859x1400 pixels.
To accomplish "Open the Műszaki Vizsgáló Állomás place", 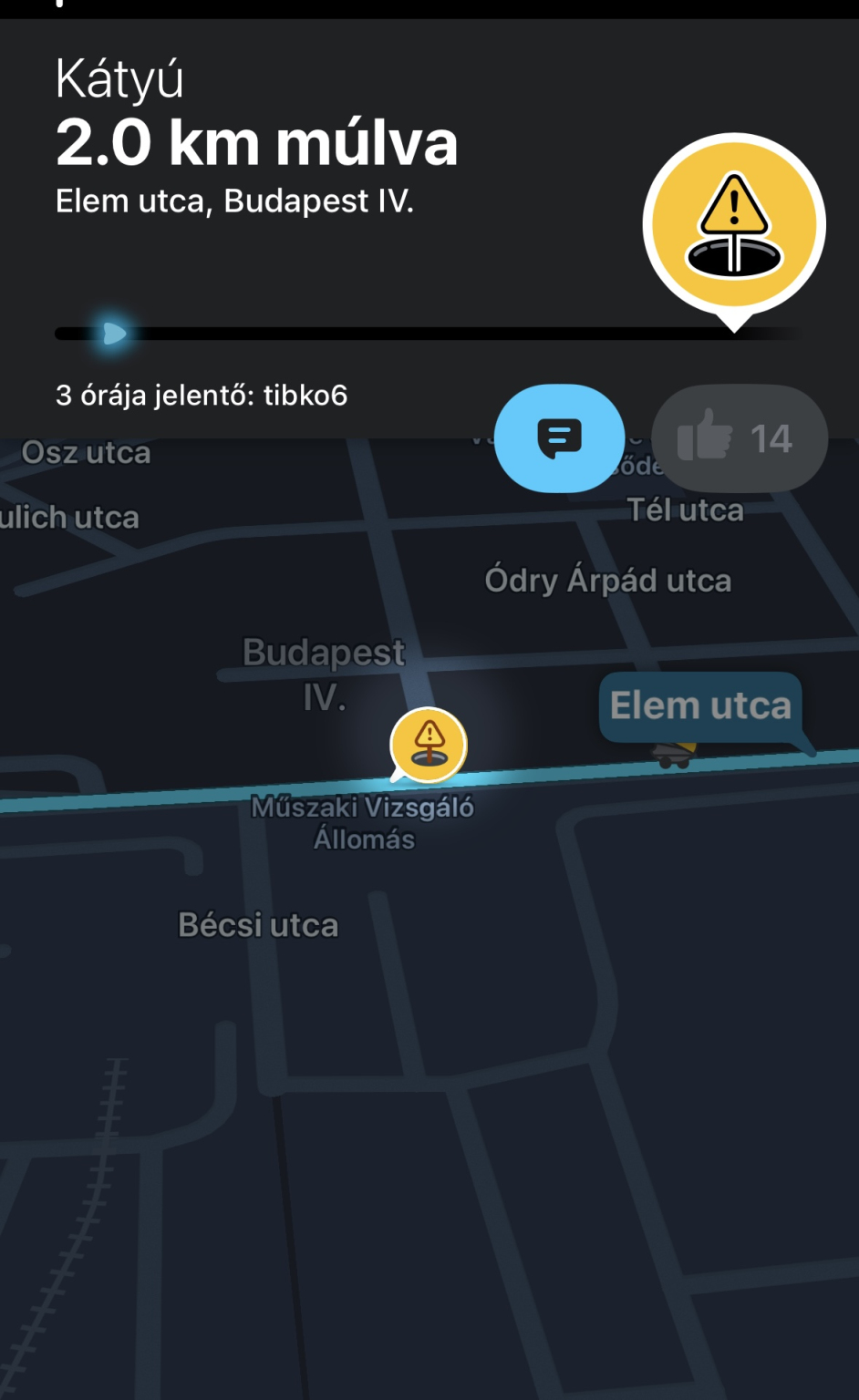I will click(363, 822).
